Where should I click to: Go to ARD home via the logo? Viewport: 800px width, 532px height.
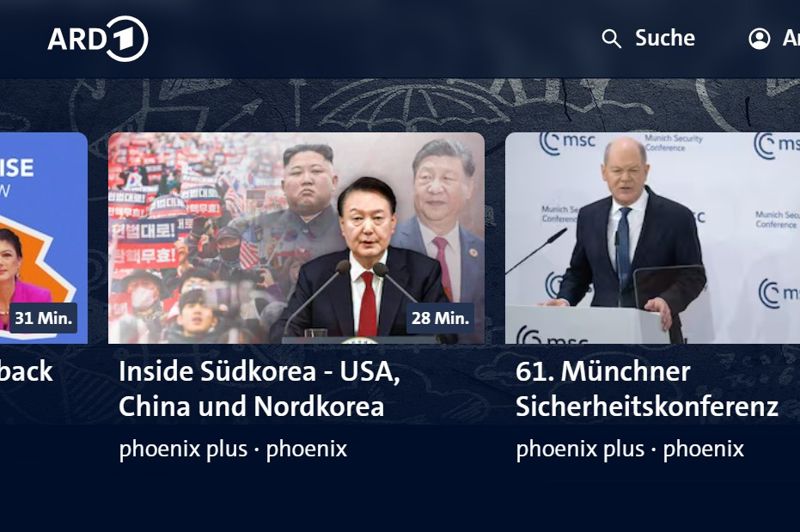pos(97,39)
